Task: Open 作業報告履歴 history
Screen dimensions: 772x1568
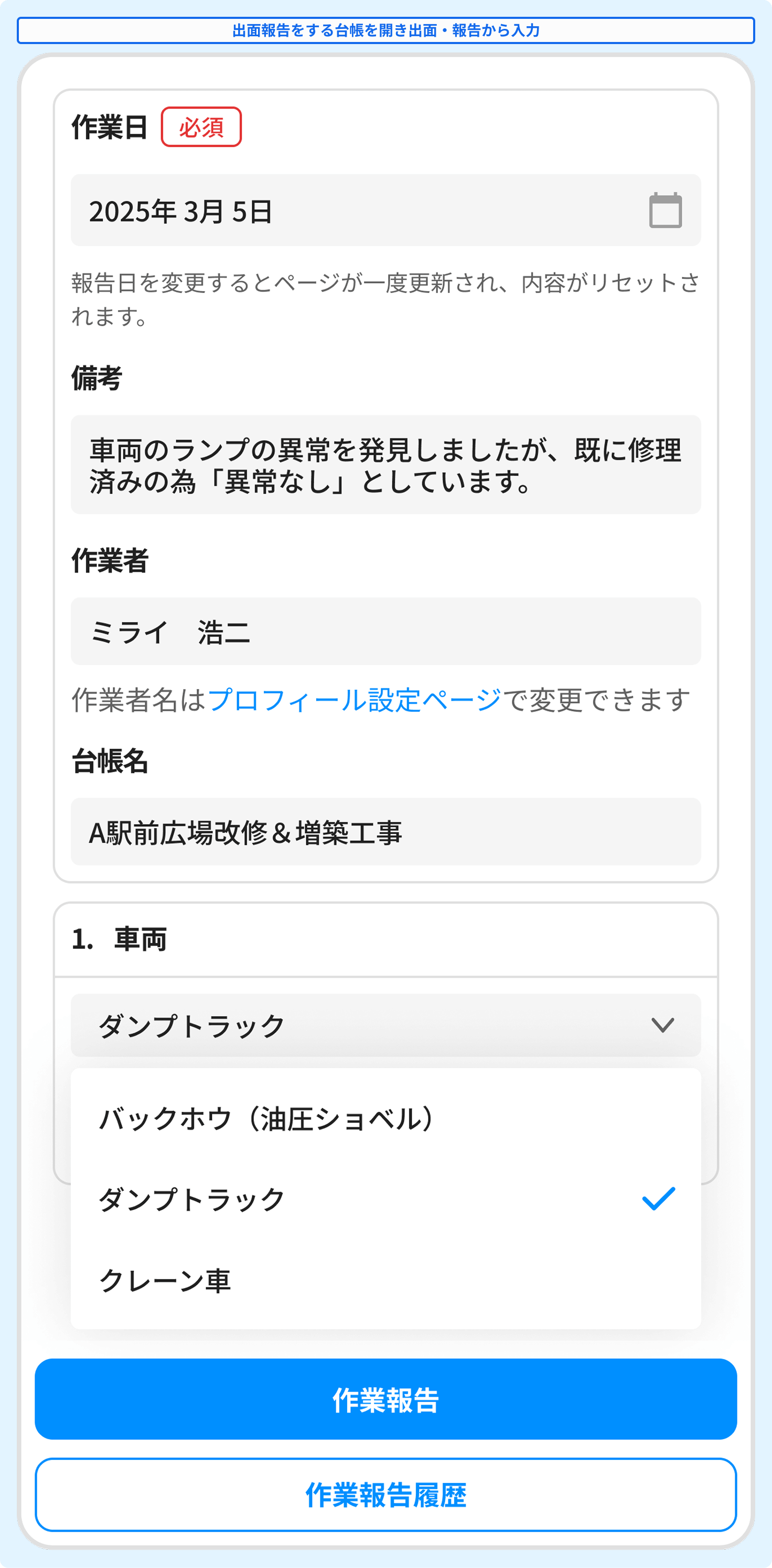Action: pos(385,1495)
